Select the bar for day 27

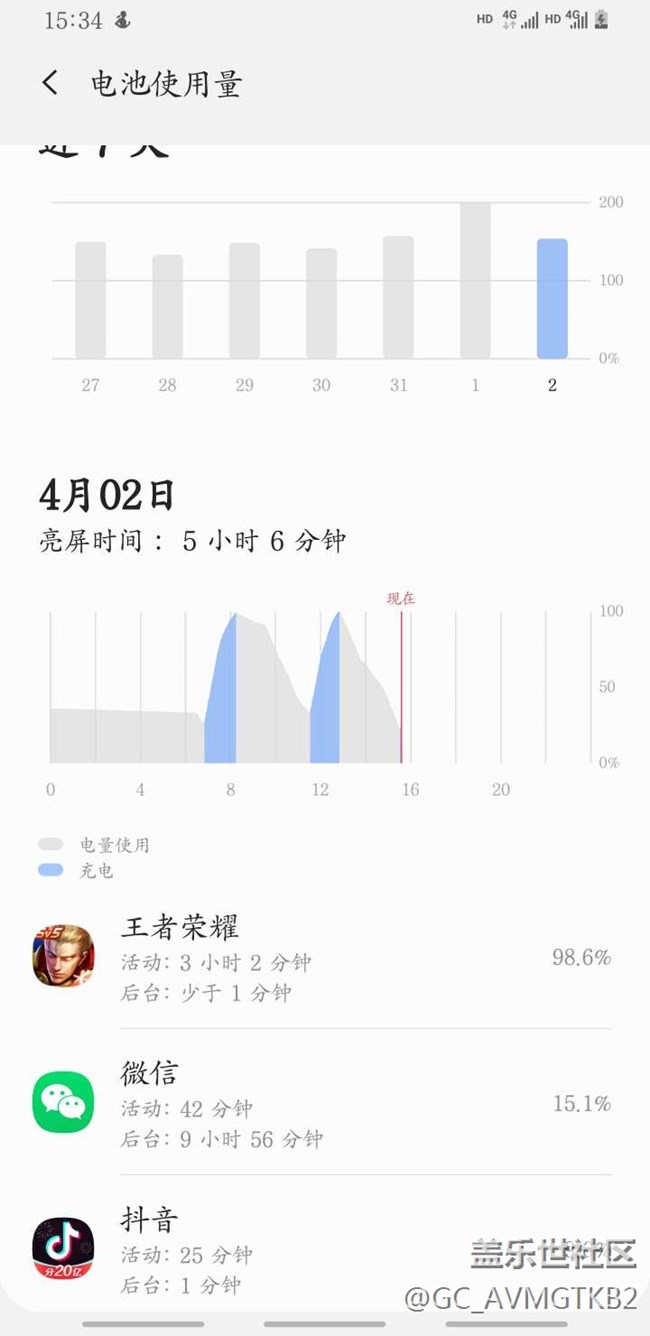[x=90, y=300]
